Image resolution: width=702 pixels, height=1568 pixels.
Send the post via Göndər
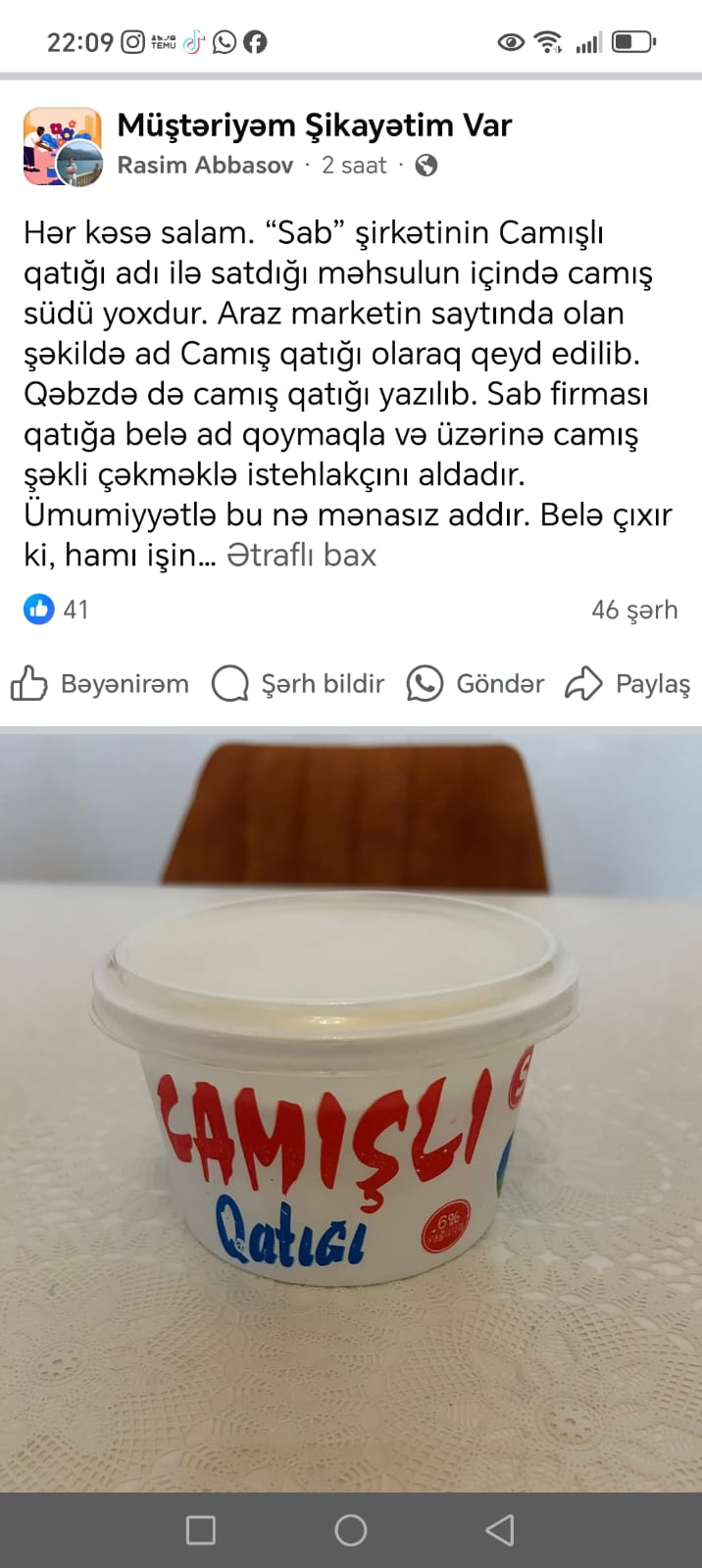[x=476, y=683]
